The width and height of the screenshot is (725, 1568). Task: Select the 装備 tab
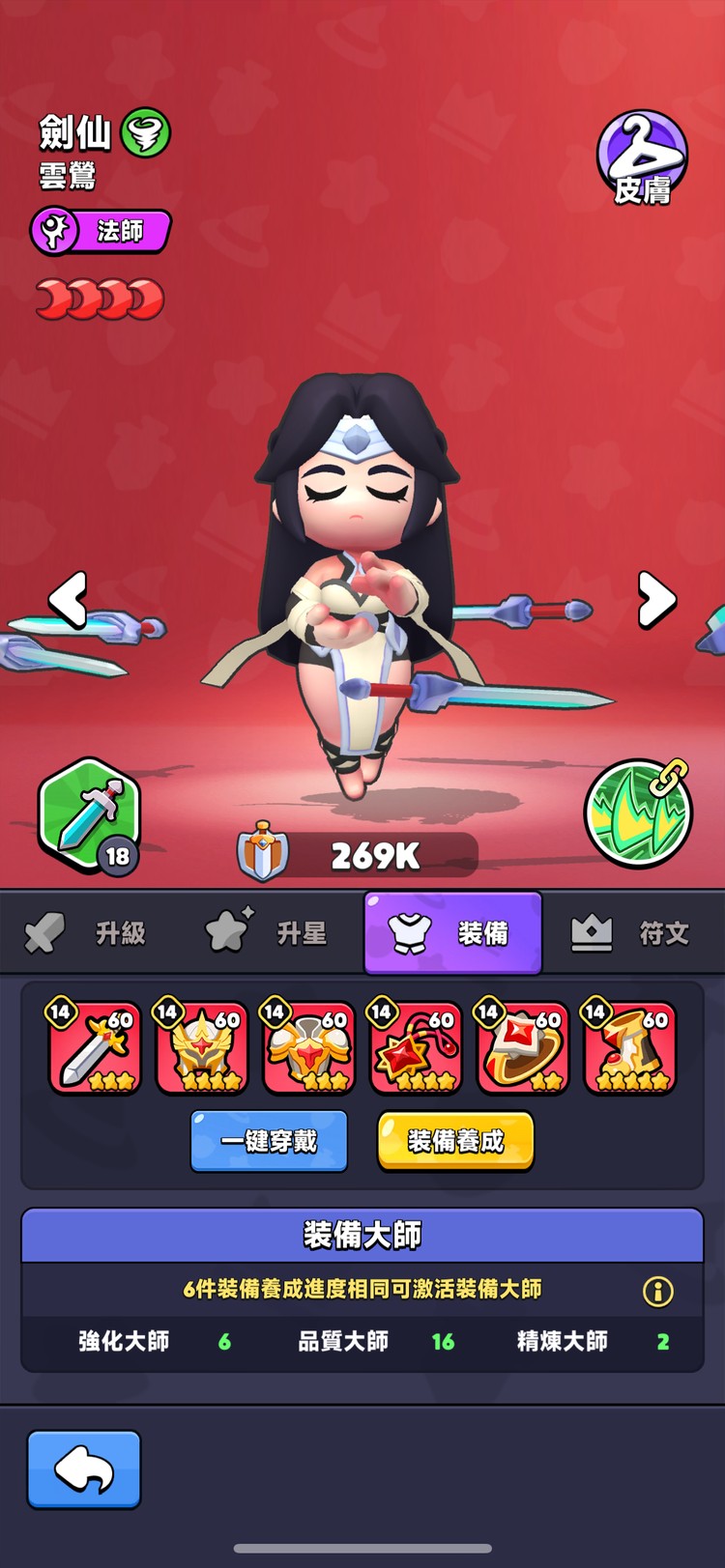[452, 933]
